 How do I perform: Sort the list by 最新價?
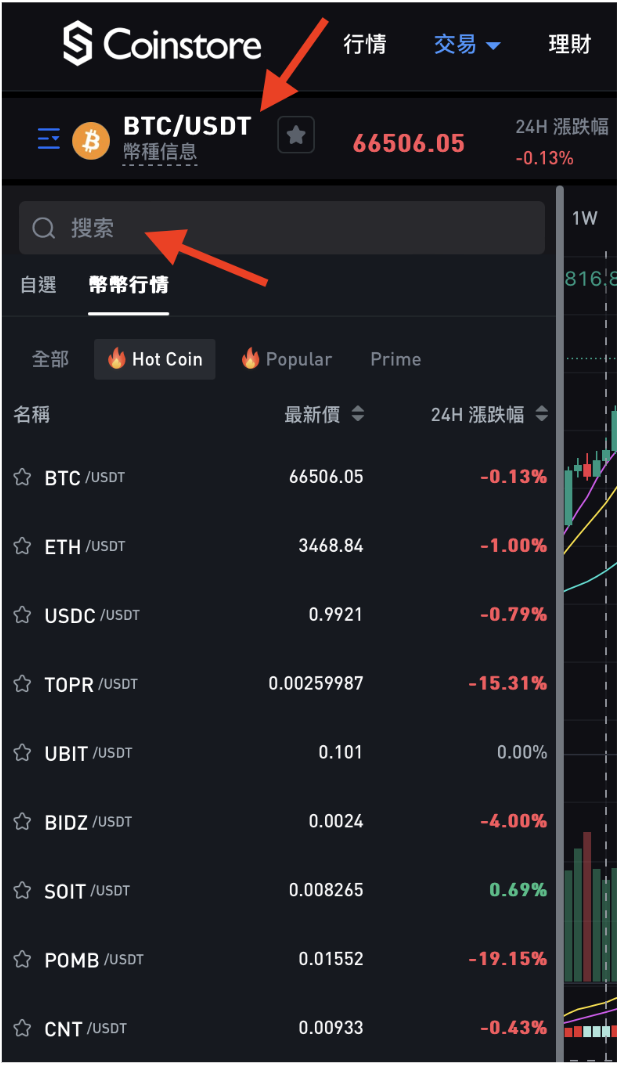coord(324,414)
